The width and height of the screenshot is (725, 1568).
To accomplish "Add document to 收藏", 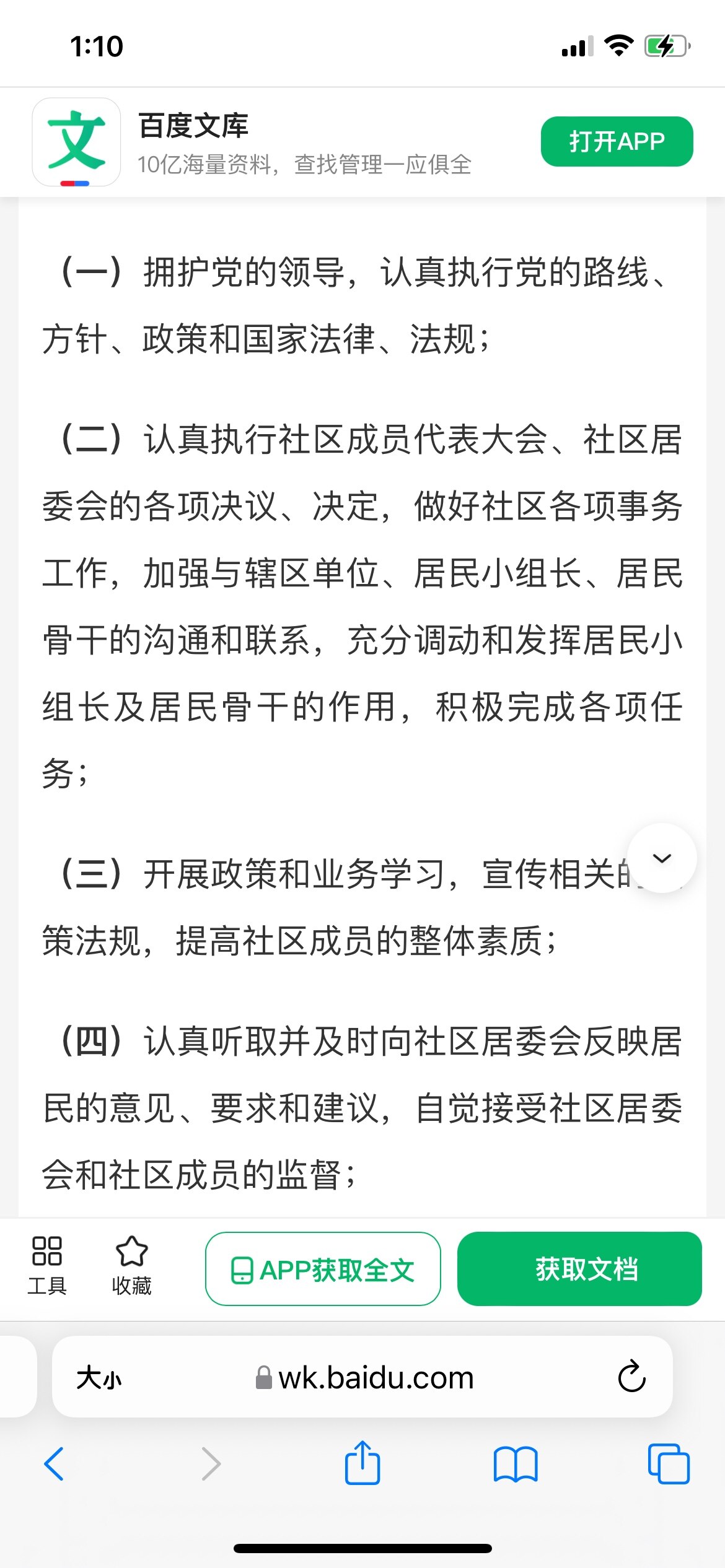I will (131, 1266).
